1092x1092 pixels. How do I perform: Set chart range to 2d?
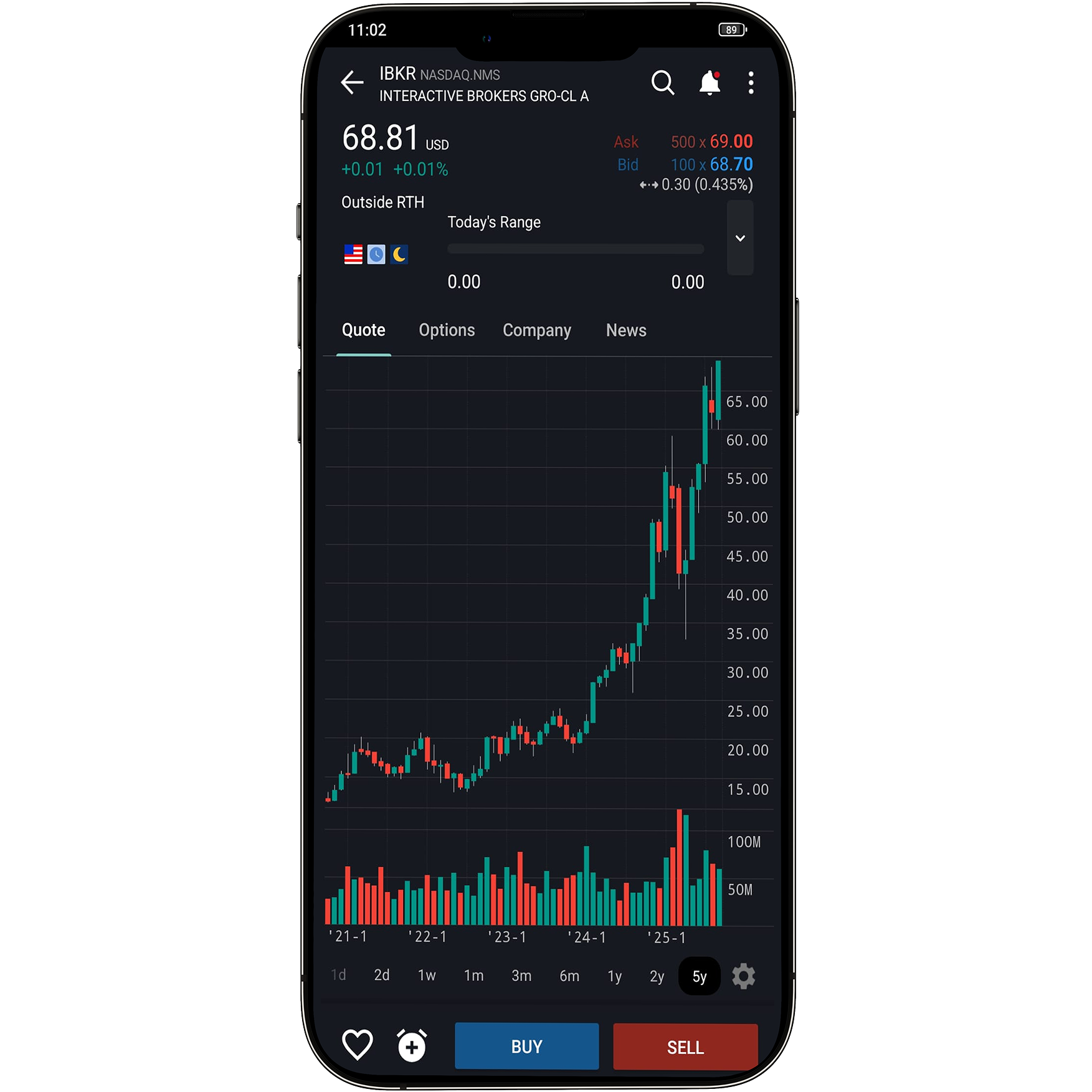[381, 976]
